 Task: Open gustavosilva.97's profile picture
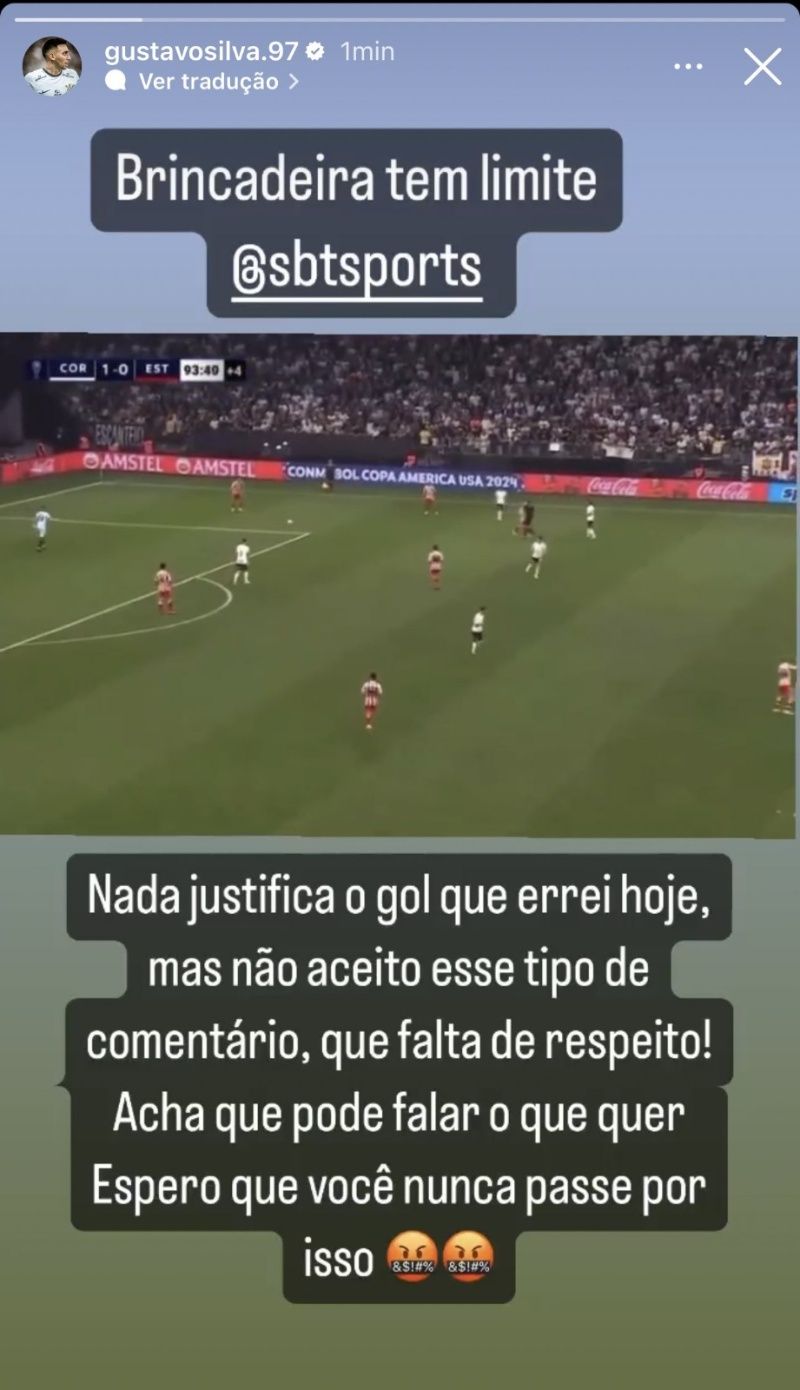51,66
